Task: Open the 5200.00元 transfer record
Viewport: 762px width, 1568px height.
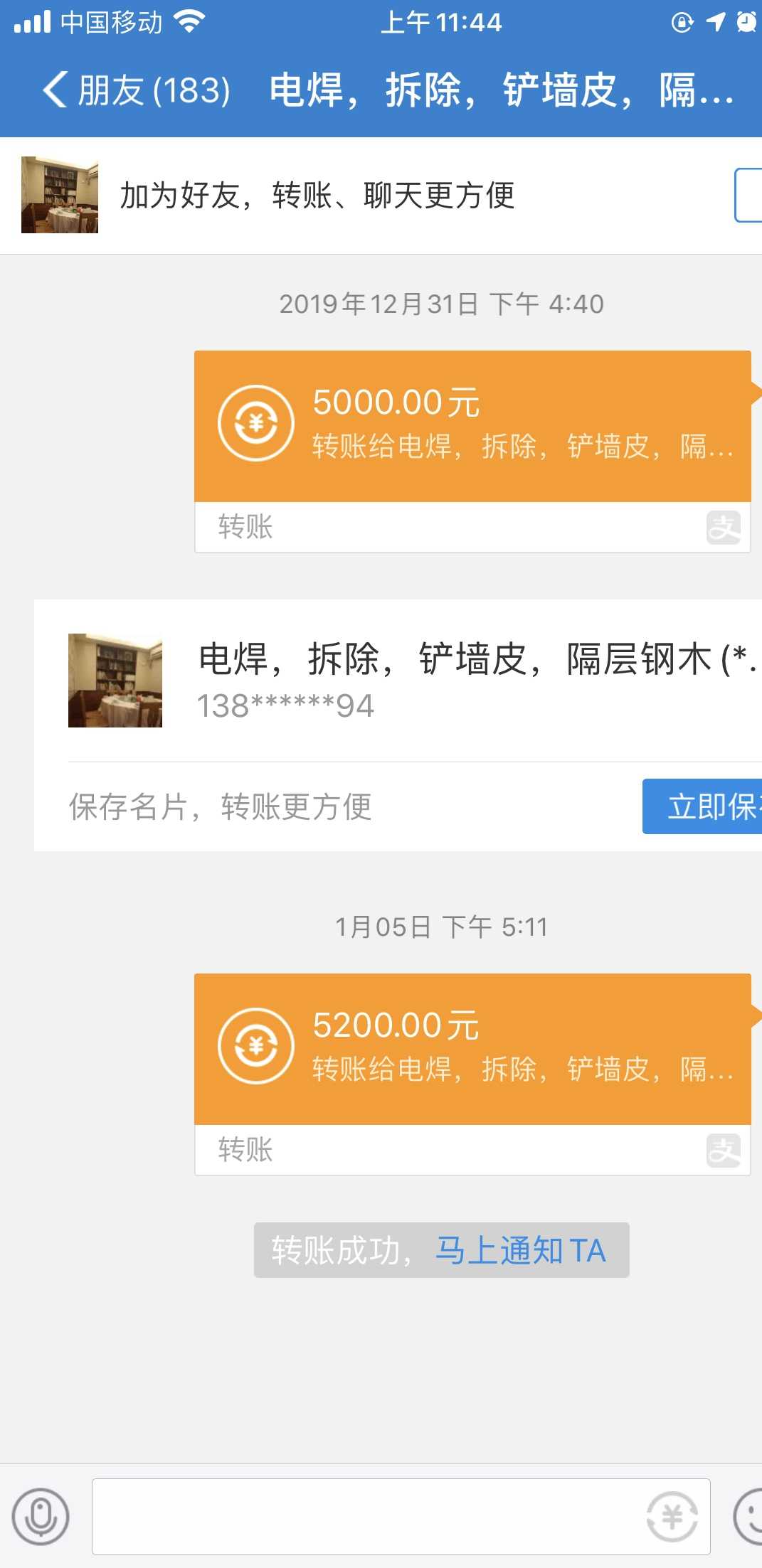Action: pyautogui.click(x=472, y=1050)
